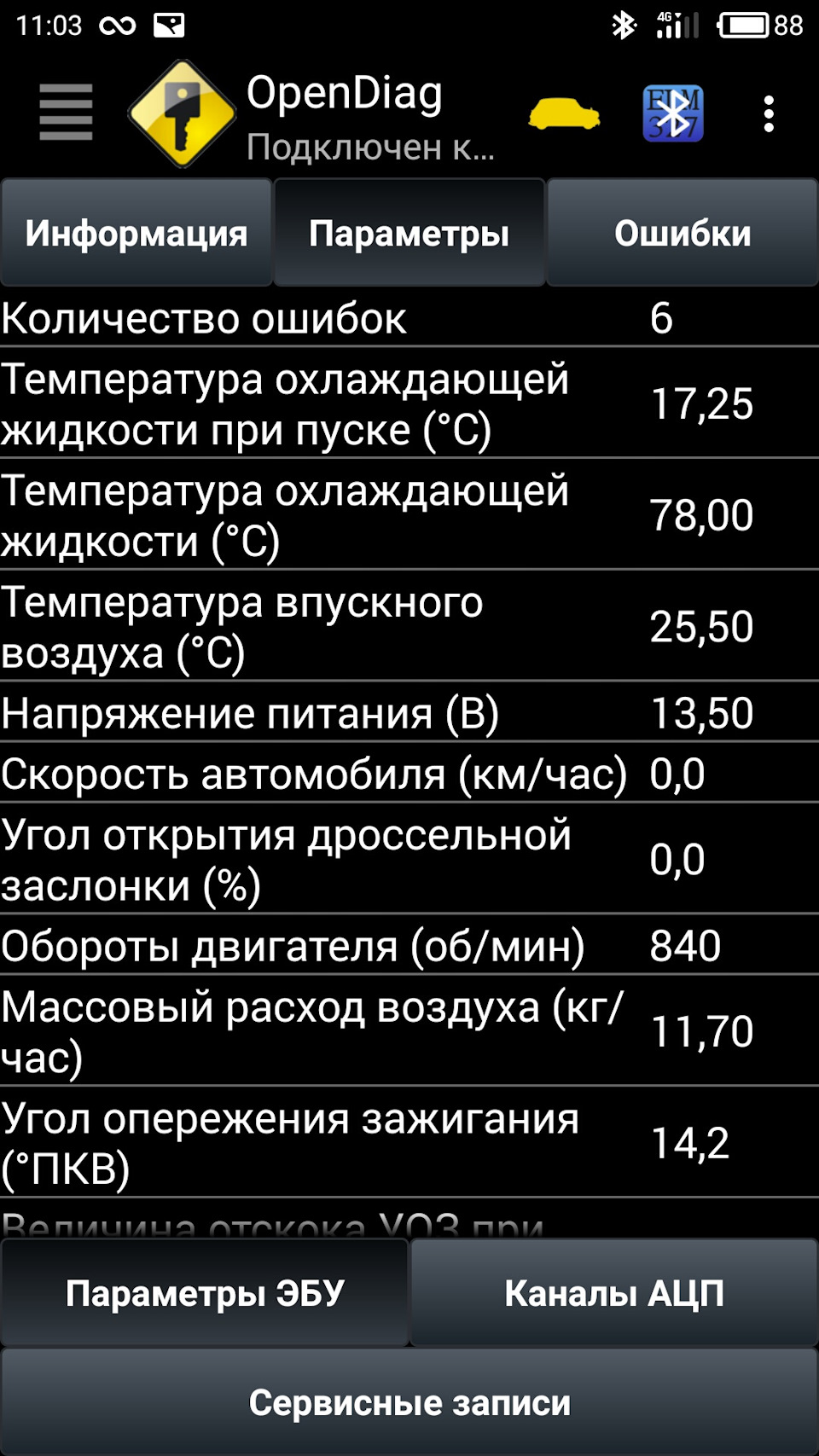The height and width of the screenshot is (1456, 819).
Task: Open the ELM 327 Bluetooth adapter icon
Action: [673, 112]
